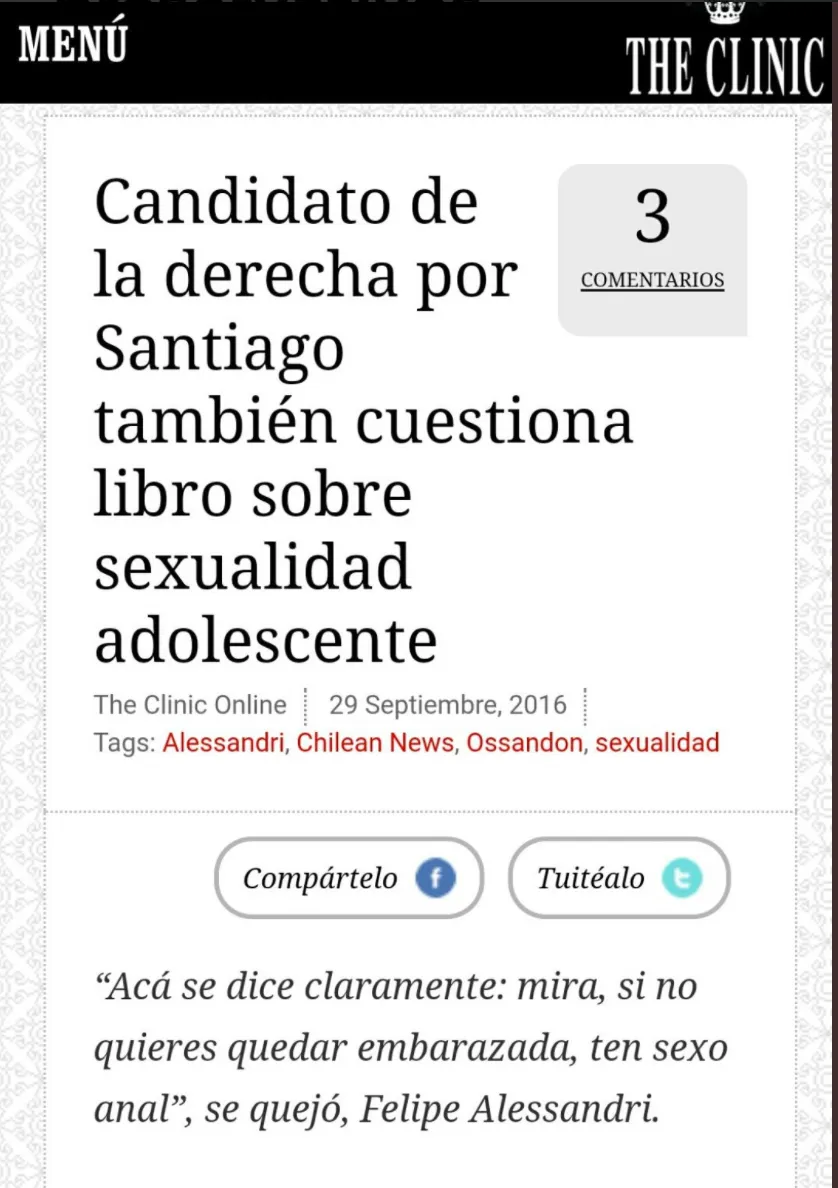
Task: Go to The Clinic homepage via header
Action: (724, 62)
